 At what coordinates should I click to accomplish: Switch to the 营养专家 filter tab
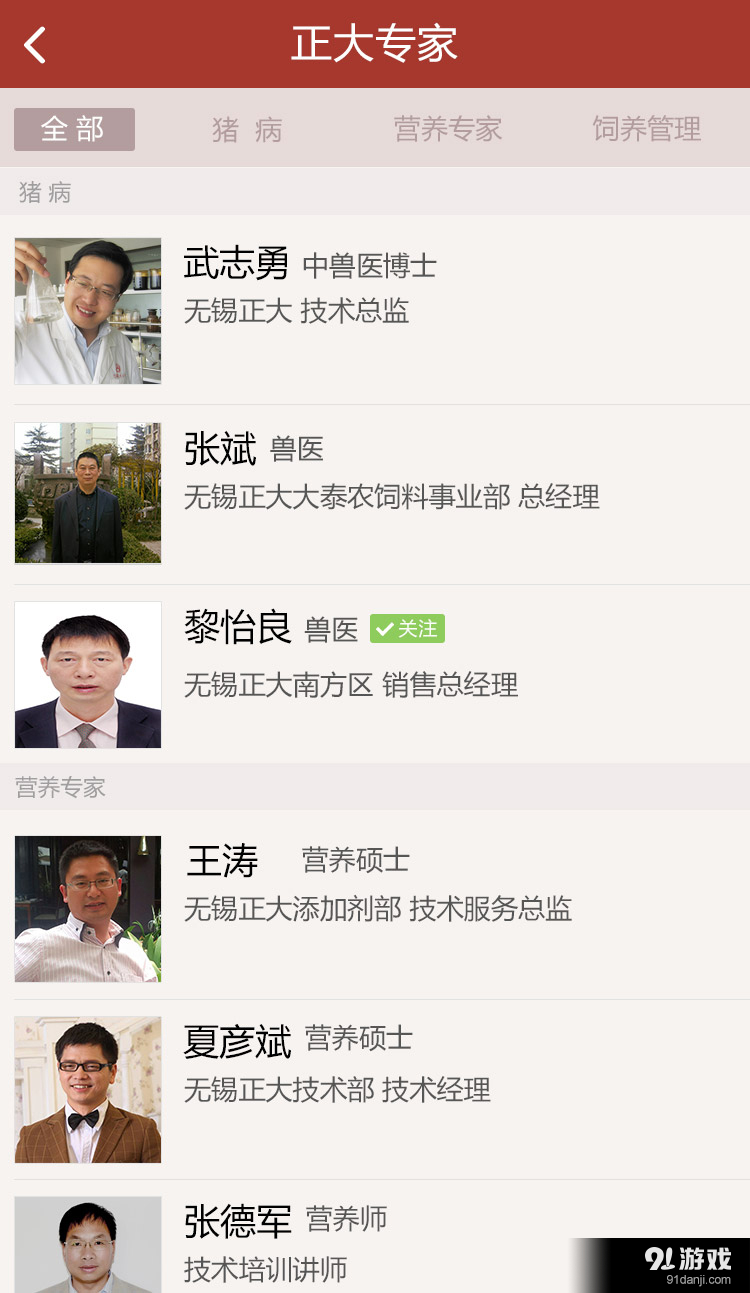(447, 129)
